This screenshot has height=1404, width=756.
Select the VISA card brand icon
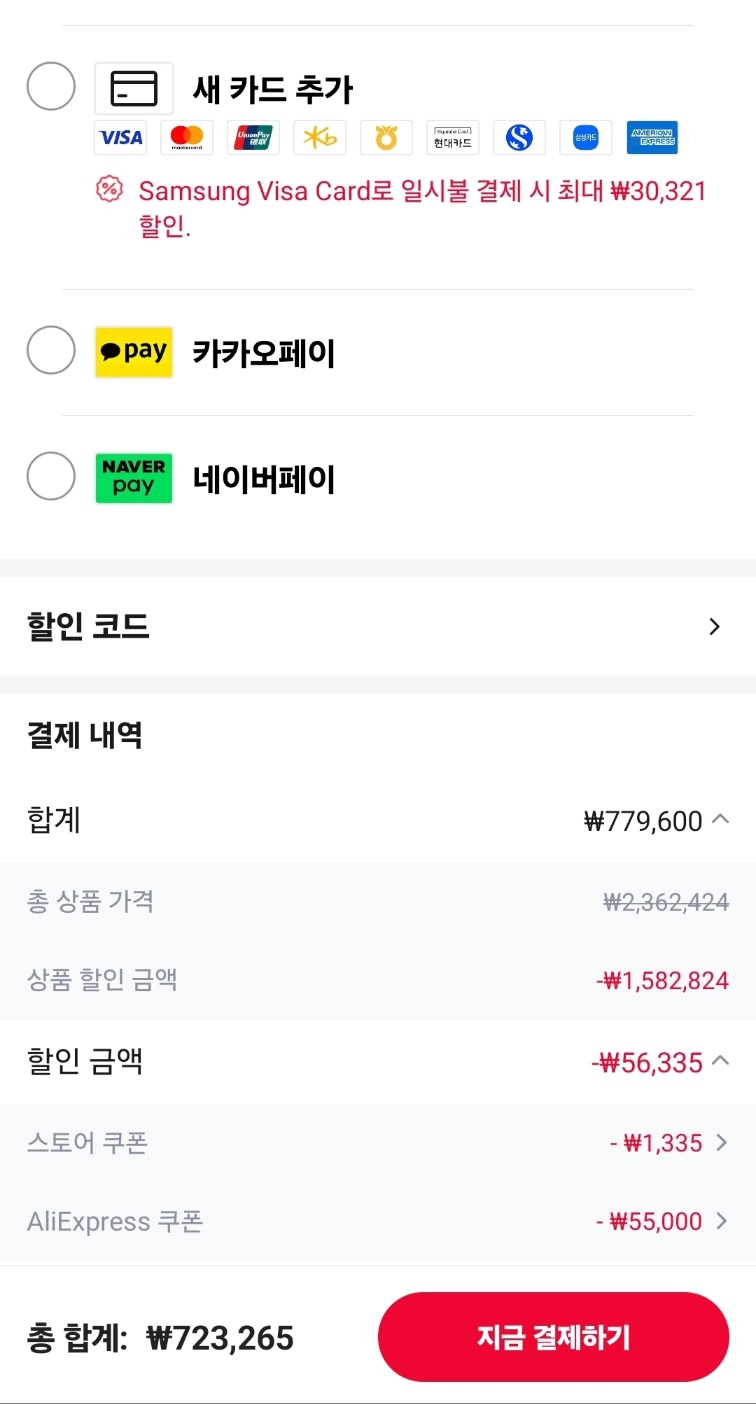click(x=120, y=137)
